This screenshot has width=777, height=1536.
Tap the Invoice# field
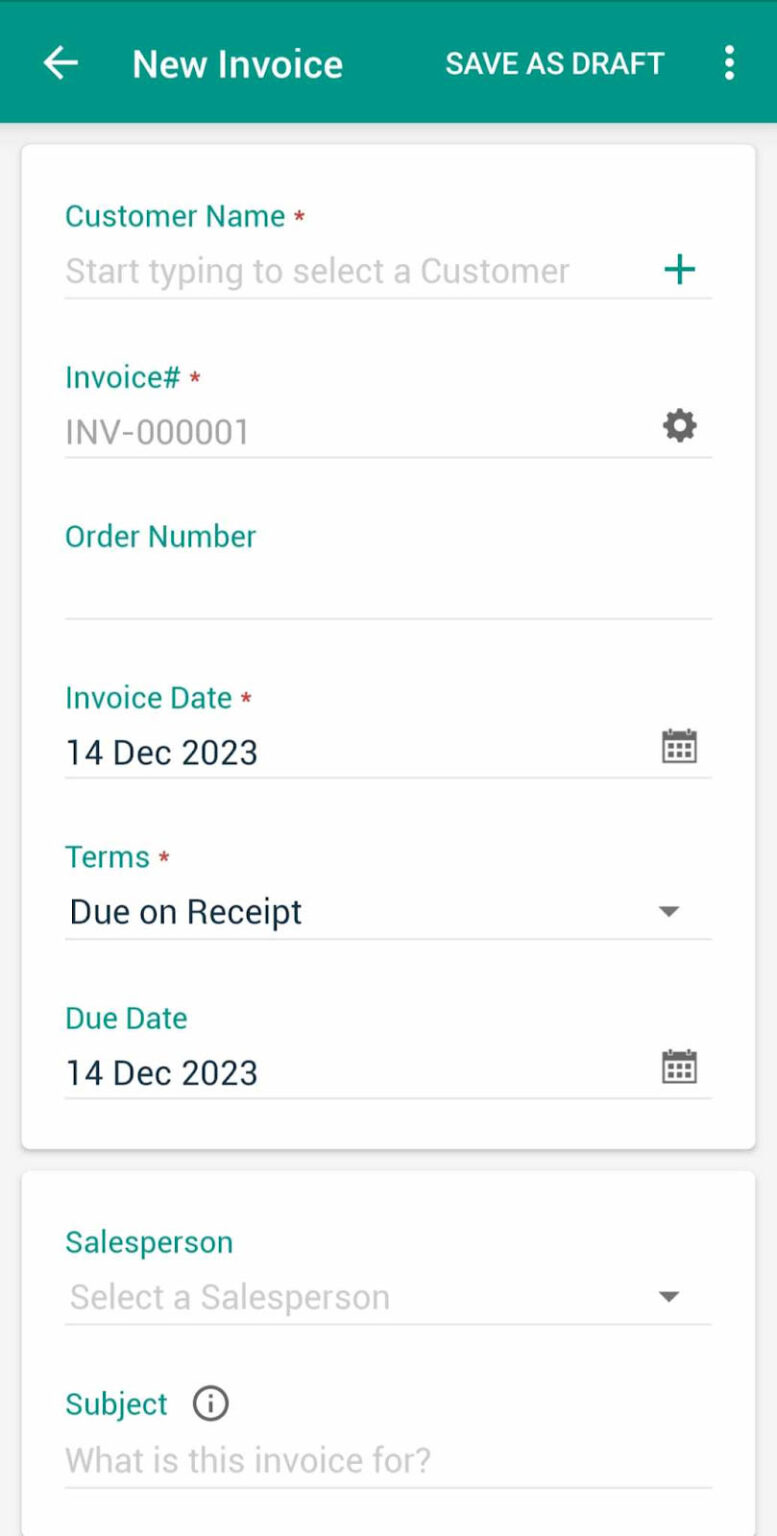[355, 431]
